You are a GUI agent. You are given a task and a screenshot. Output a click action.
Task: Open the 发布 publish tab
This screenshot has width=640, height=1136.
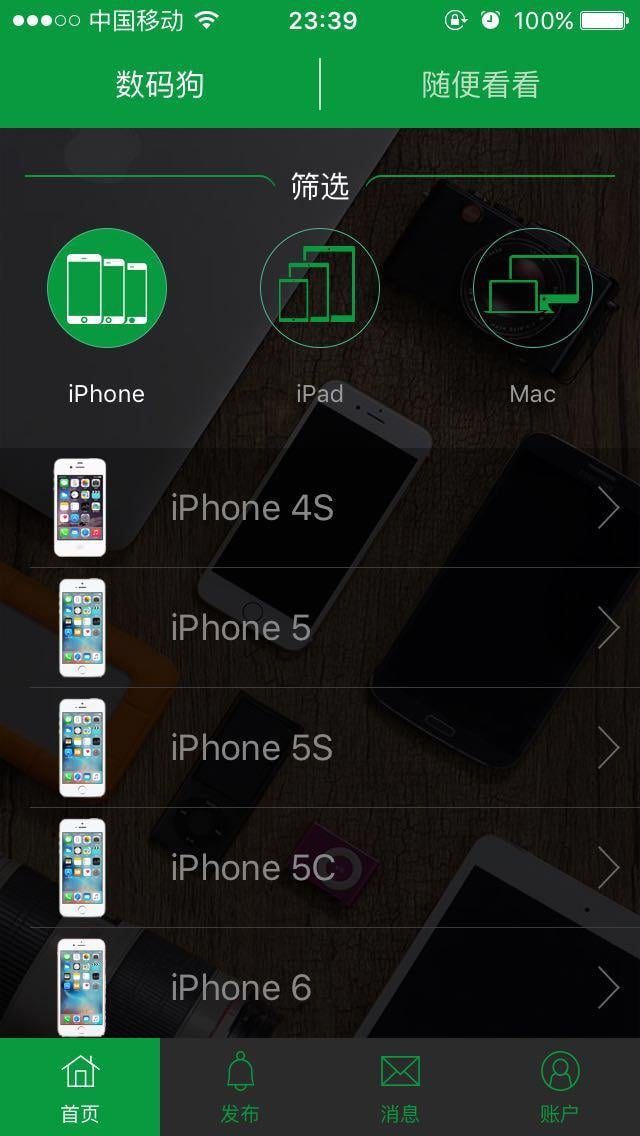(x=240, y=1087)
